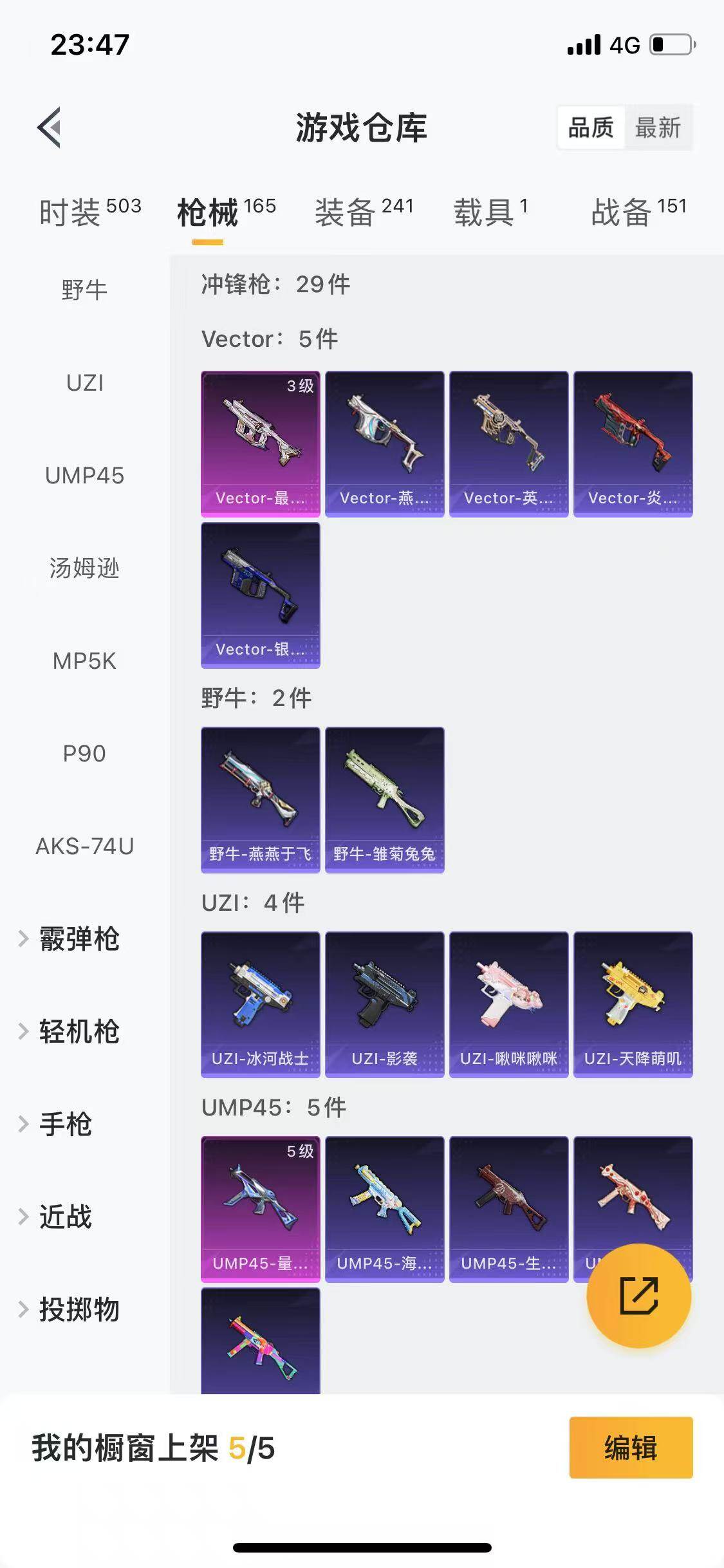Open the UMP45-海 blue weapon skin
Image resolution: width=724 pixels, height=1568 pixels.
click(385, 1207)
